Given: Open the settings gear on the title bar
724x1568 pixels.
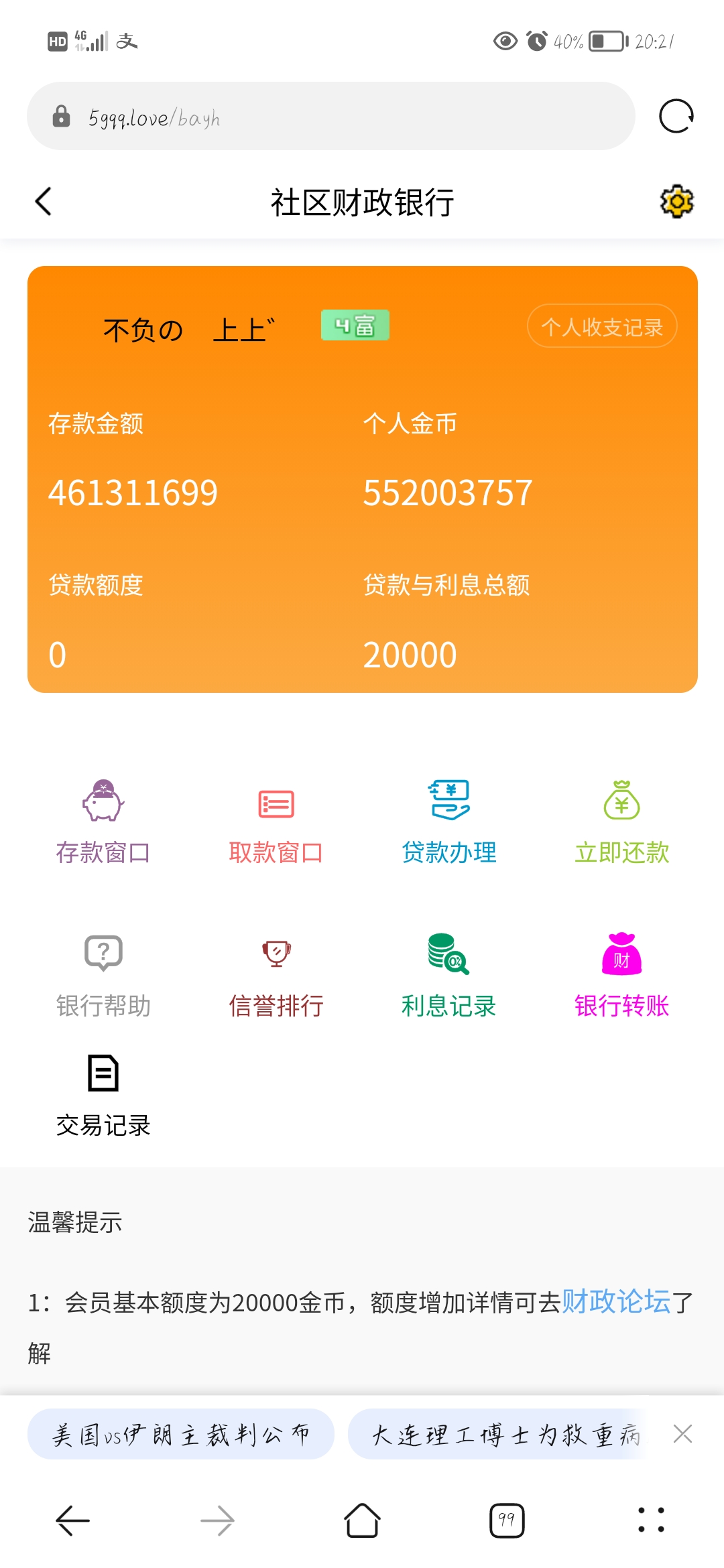Looking at the screenshot, I should pyautogui.click(x=677, y=201).
